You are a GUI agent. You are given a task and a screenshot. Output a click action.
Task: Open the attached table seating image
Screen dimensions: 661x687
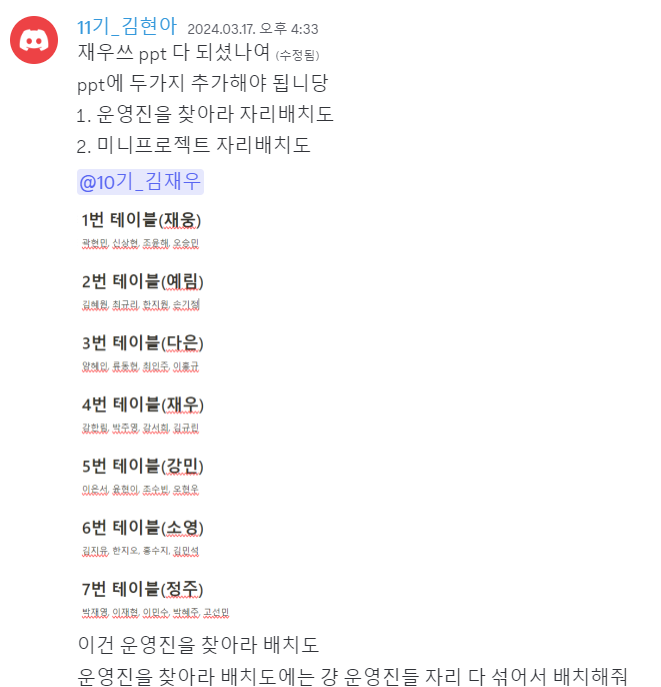point(160,415)
